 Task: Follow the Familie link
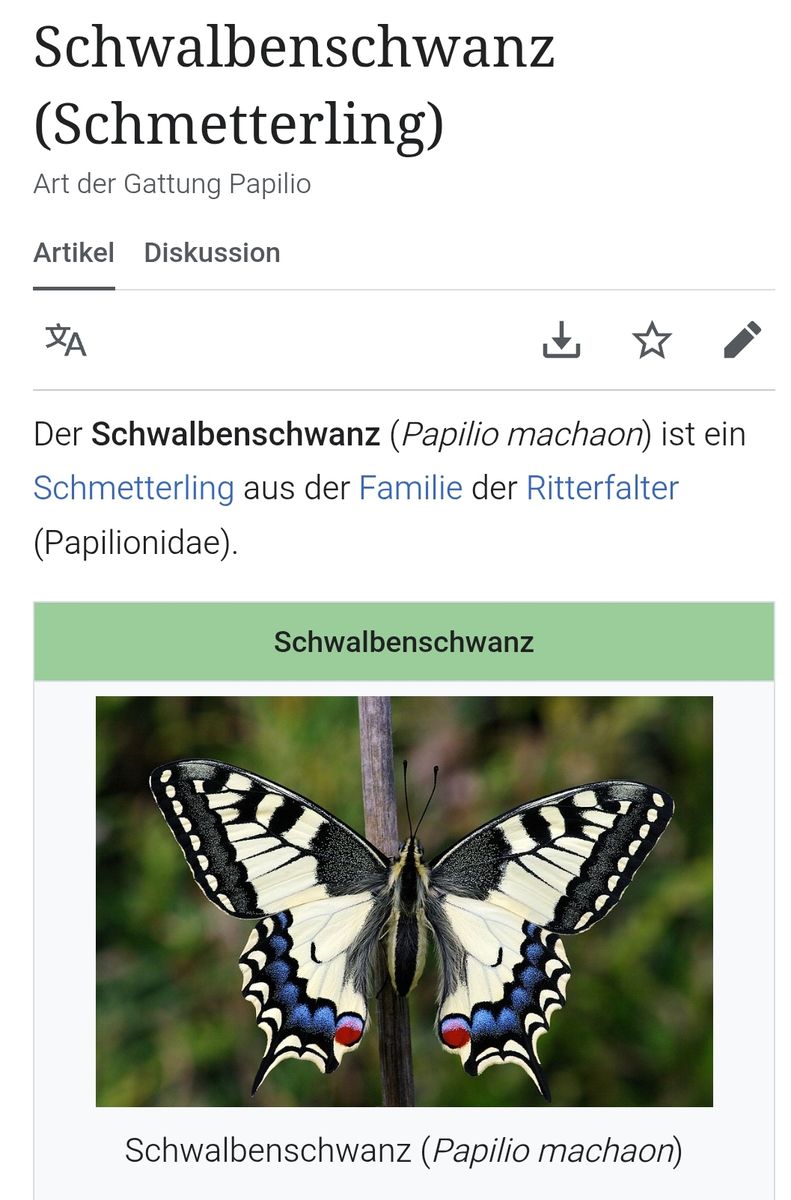[410, 488]
